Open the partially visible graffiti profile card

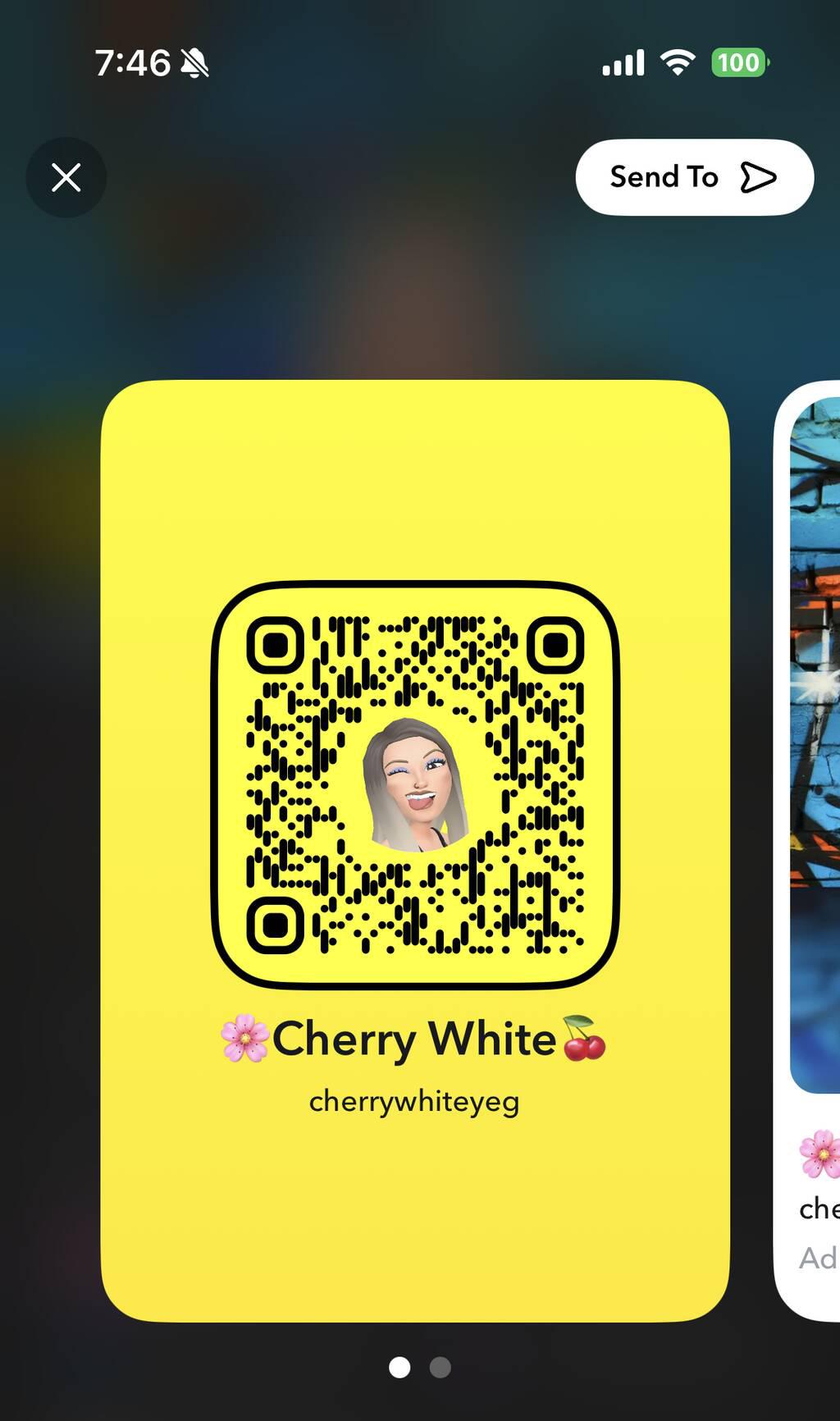[812, 849]
